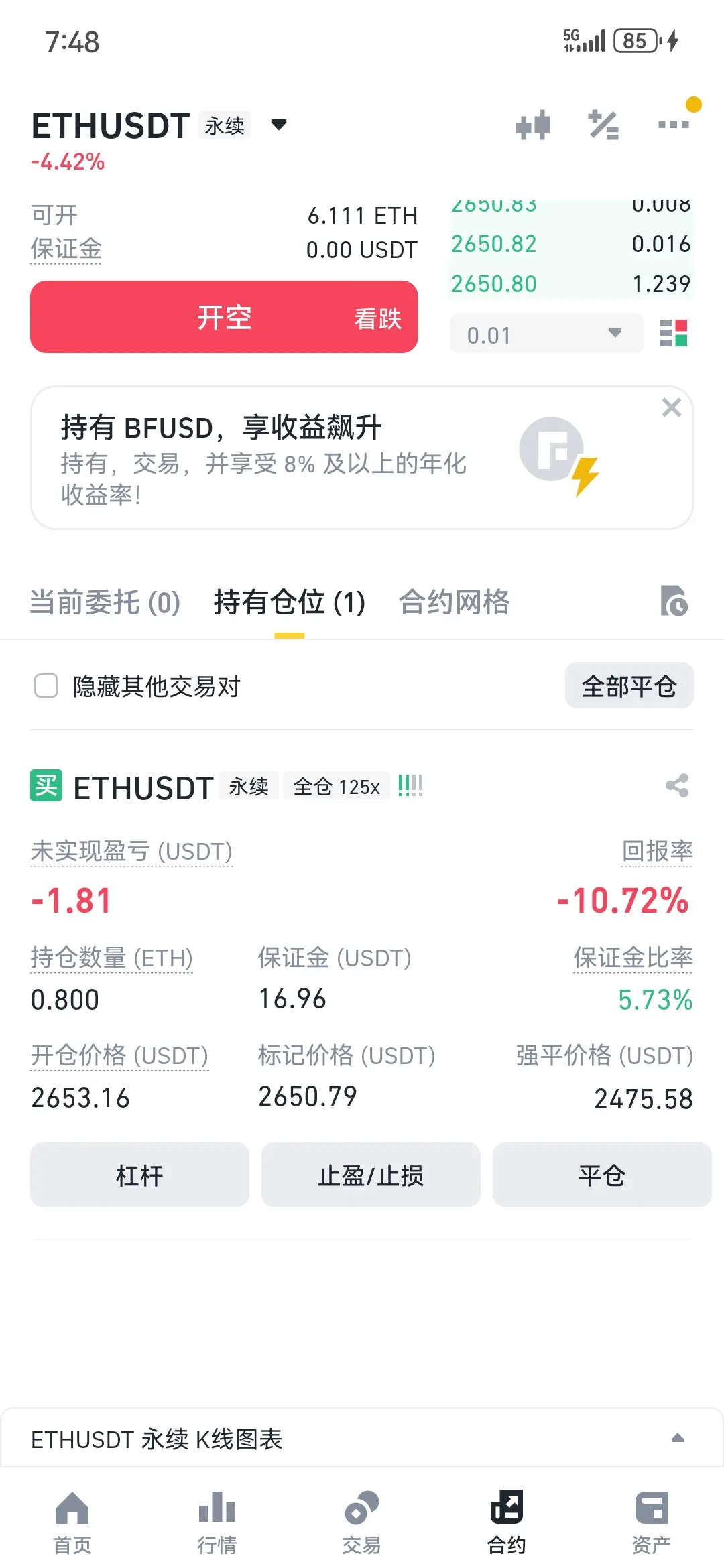
Task: Check the 隐藏其他交易对 checkbox
Action: coord(46,685)
